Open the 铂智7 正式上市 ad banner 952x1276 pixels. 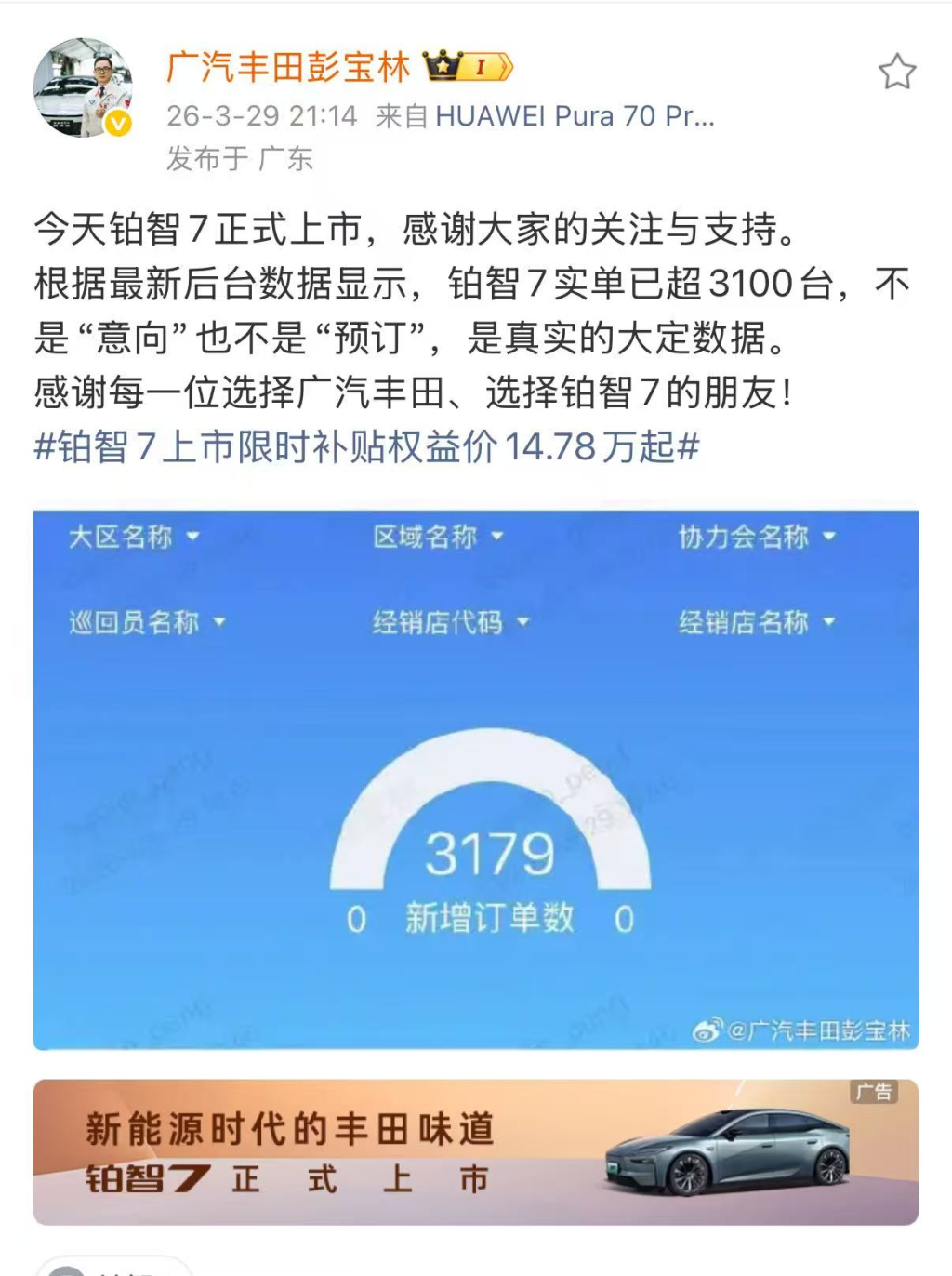coord(475,1151)
